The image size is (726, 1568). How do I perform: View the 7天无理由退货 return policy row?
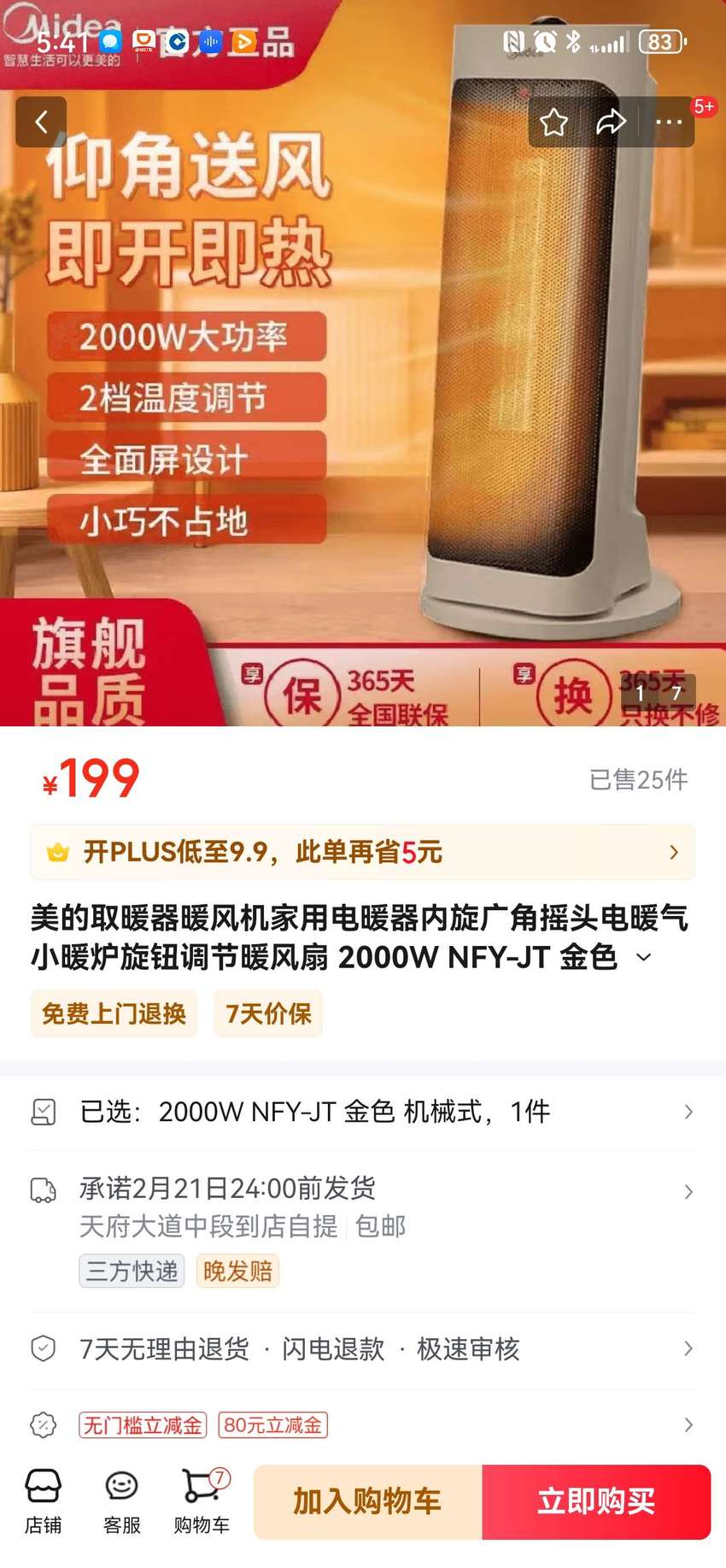pos(363,1349)
